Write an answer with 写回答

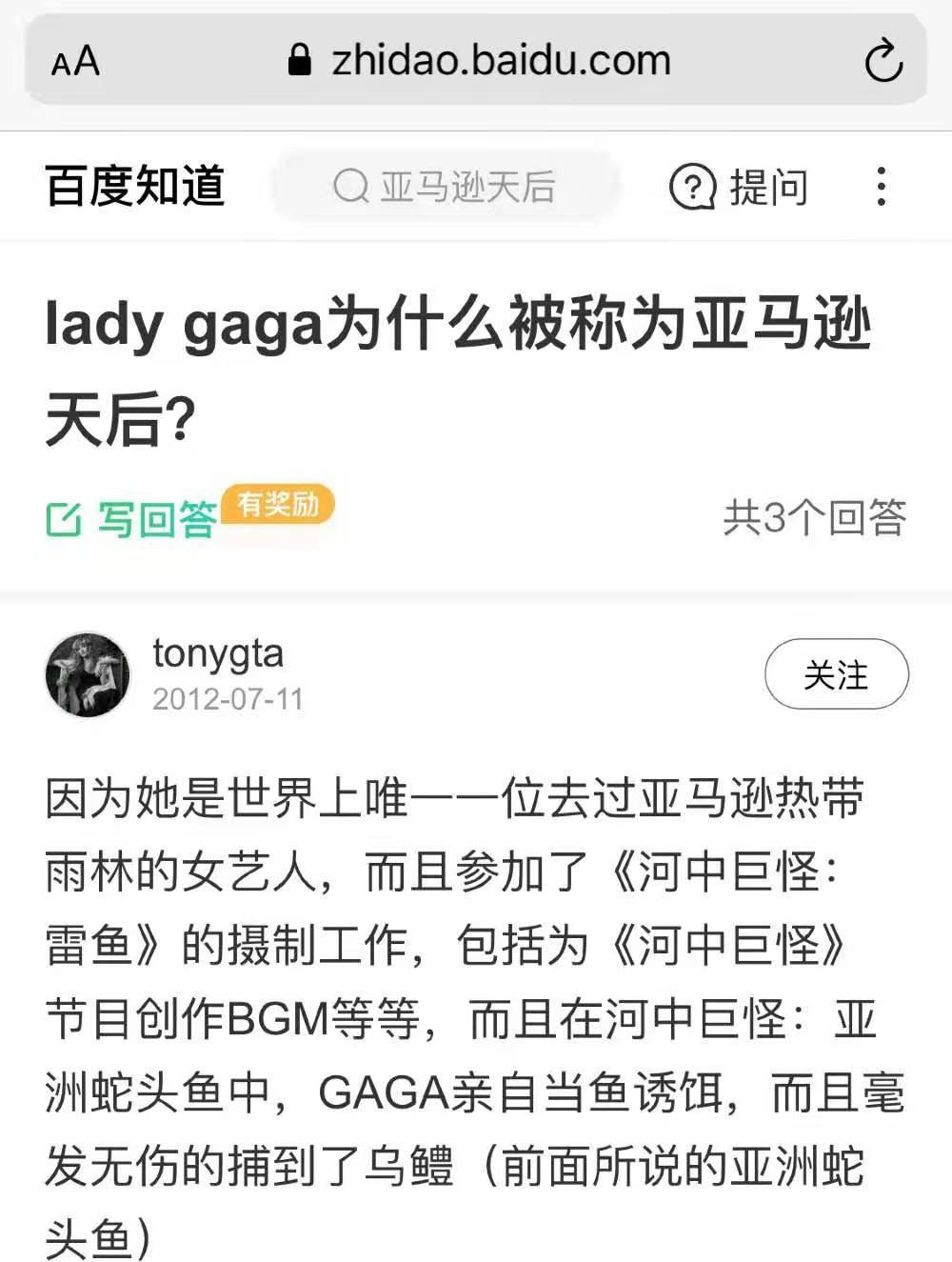pos(133,520)
